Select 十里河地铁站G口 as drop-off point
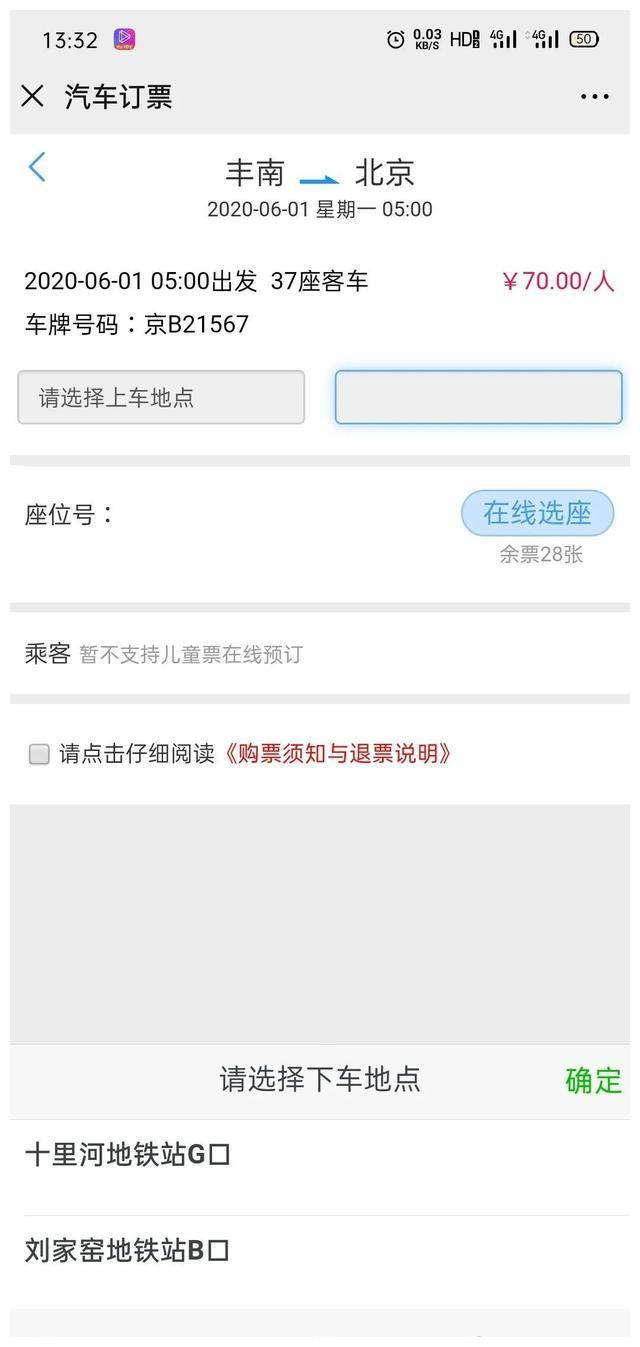The width and height of the screenshot is (640, 1347). coord(128,1155)
